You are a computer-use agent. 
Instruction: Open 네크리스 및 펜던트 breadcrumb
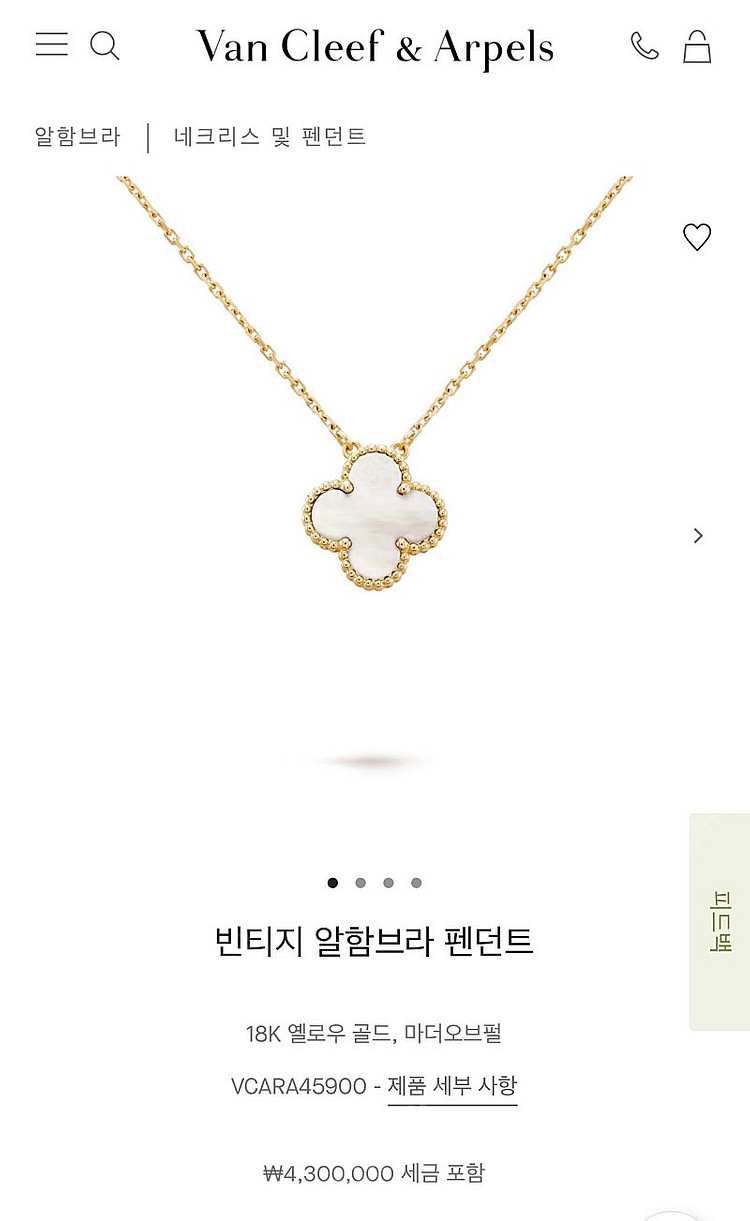click(x=270, y=136)
